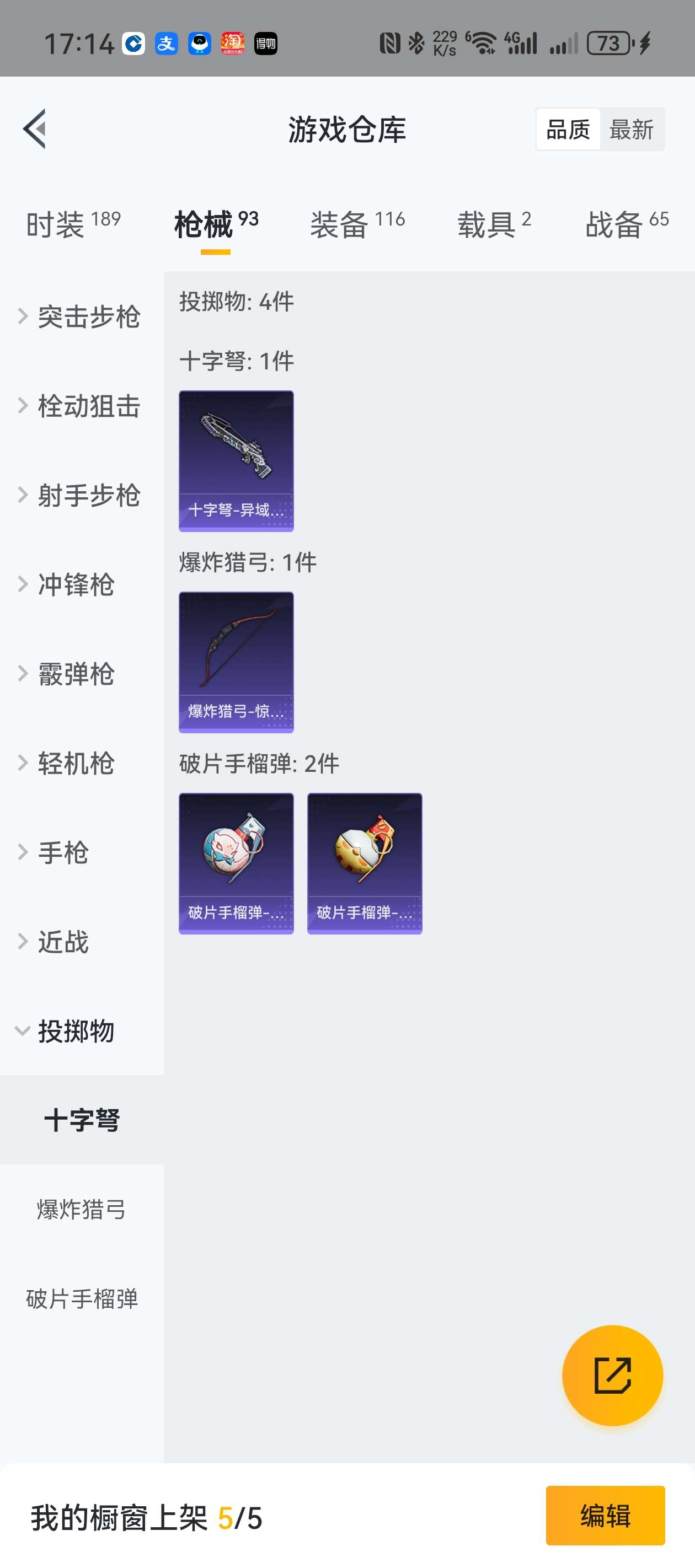Viewport: 695px width, 1568px height.
Task: Open the 爆炸猎弓-惊 bow item card
Action: pyautogui.click(x=236, y=662)
